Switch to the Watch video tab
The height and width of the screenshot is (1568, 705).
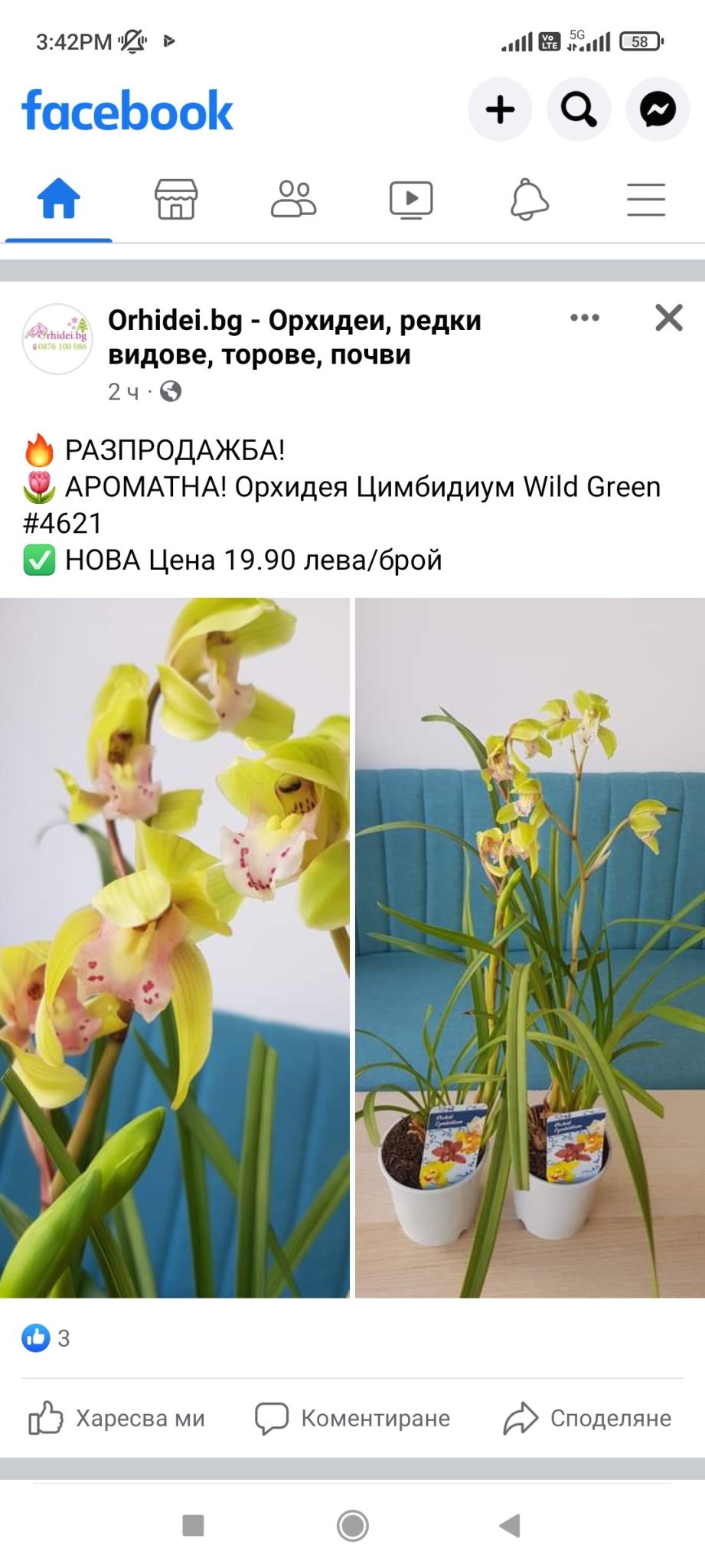pos(411,200)
